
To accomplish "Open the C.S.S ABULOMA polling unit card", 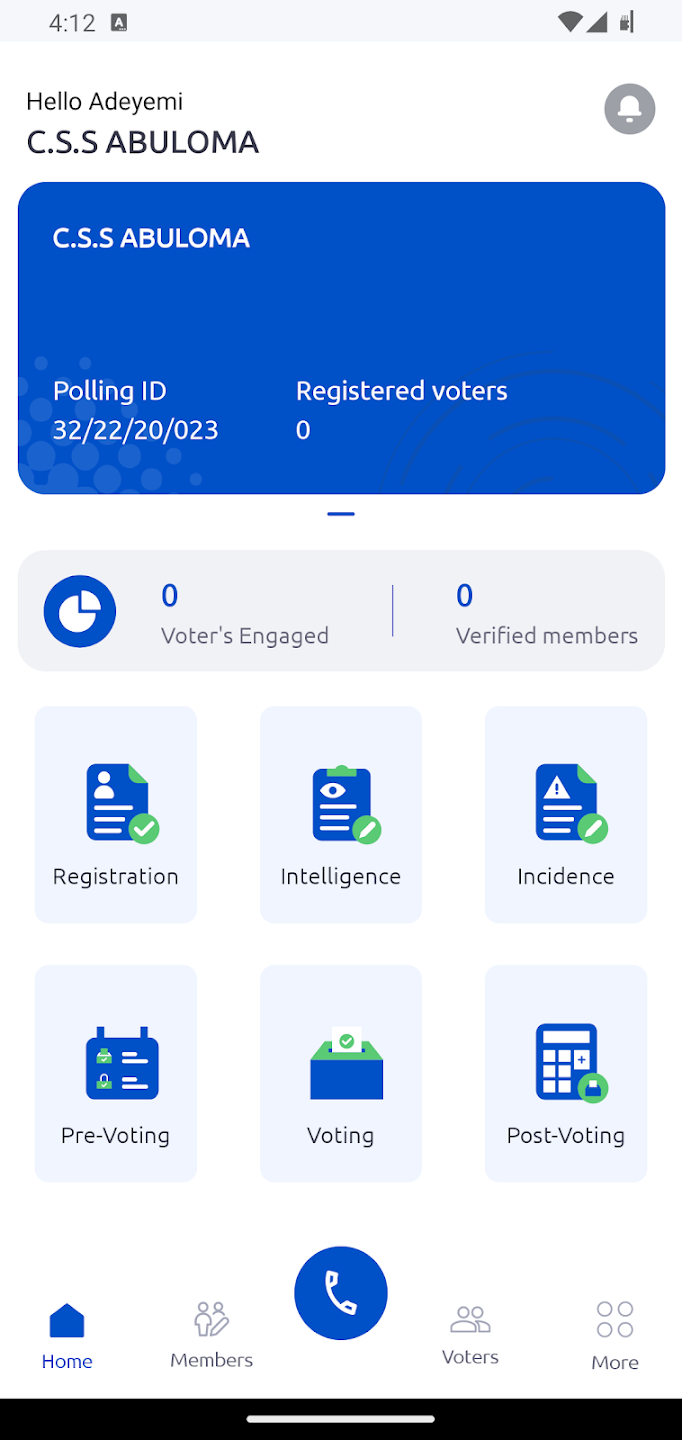I will tap(341, 338).
